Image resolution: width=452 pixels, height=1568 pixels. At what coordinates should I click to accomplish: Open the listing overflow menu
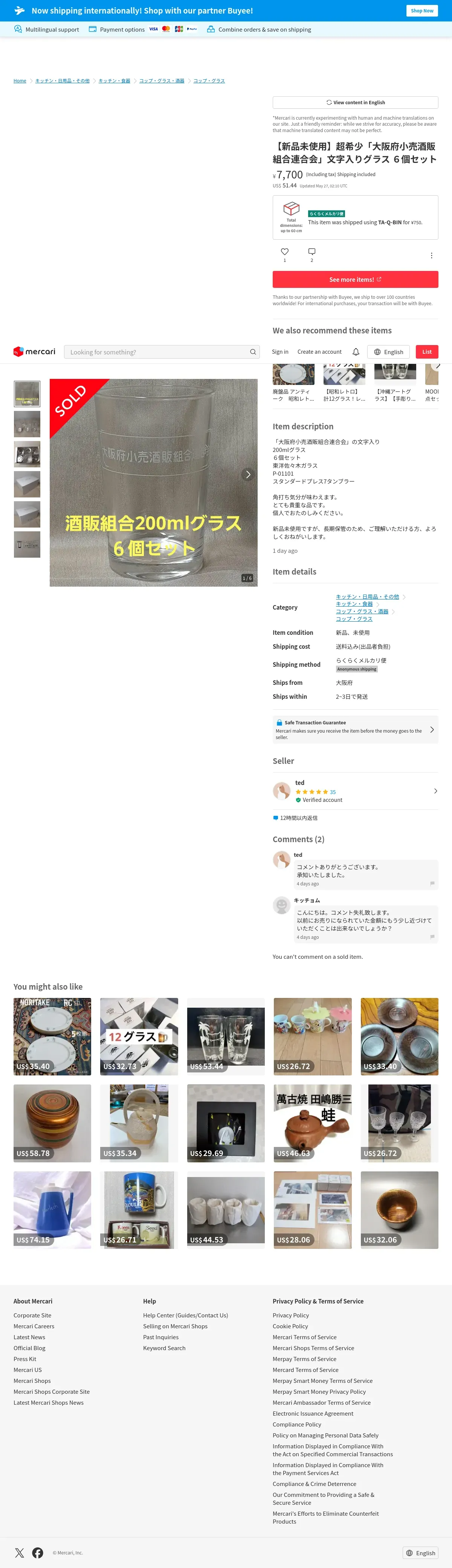coord(431,256)
